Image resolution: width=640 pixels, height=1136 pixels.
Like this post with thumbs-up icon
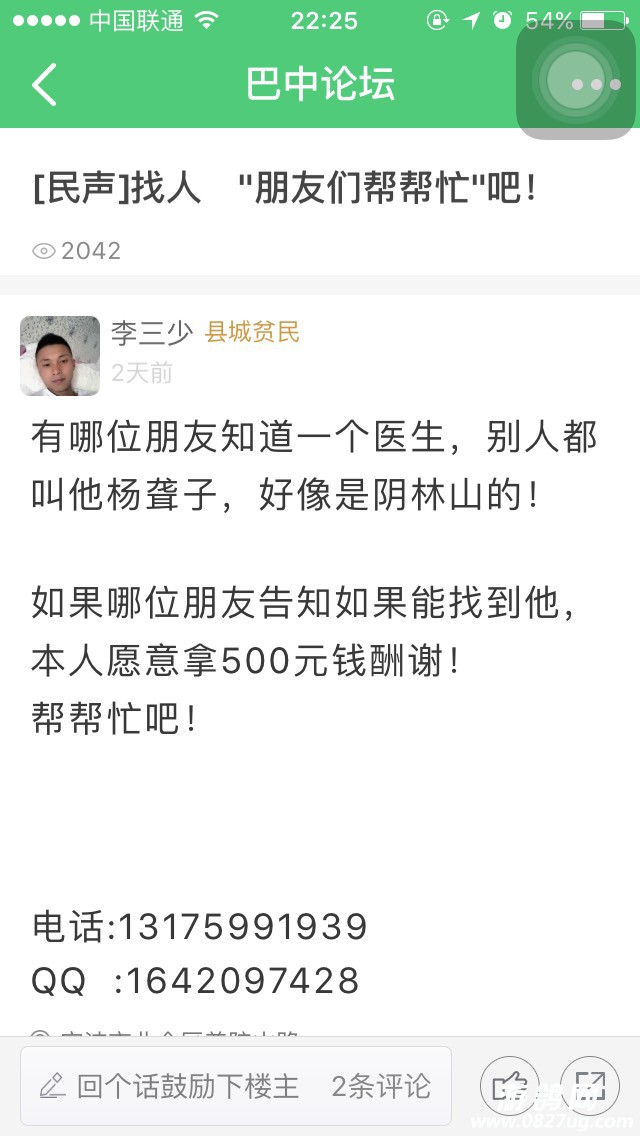[511, 1086]
